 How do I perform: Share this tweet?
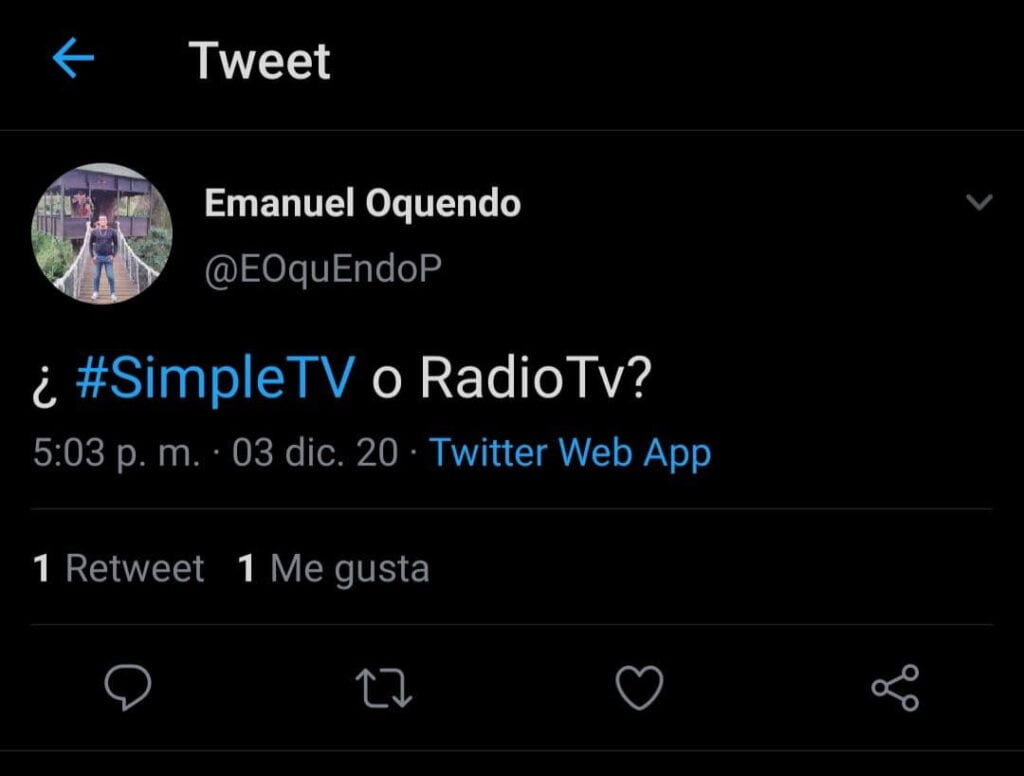(895, 689)
